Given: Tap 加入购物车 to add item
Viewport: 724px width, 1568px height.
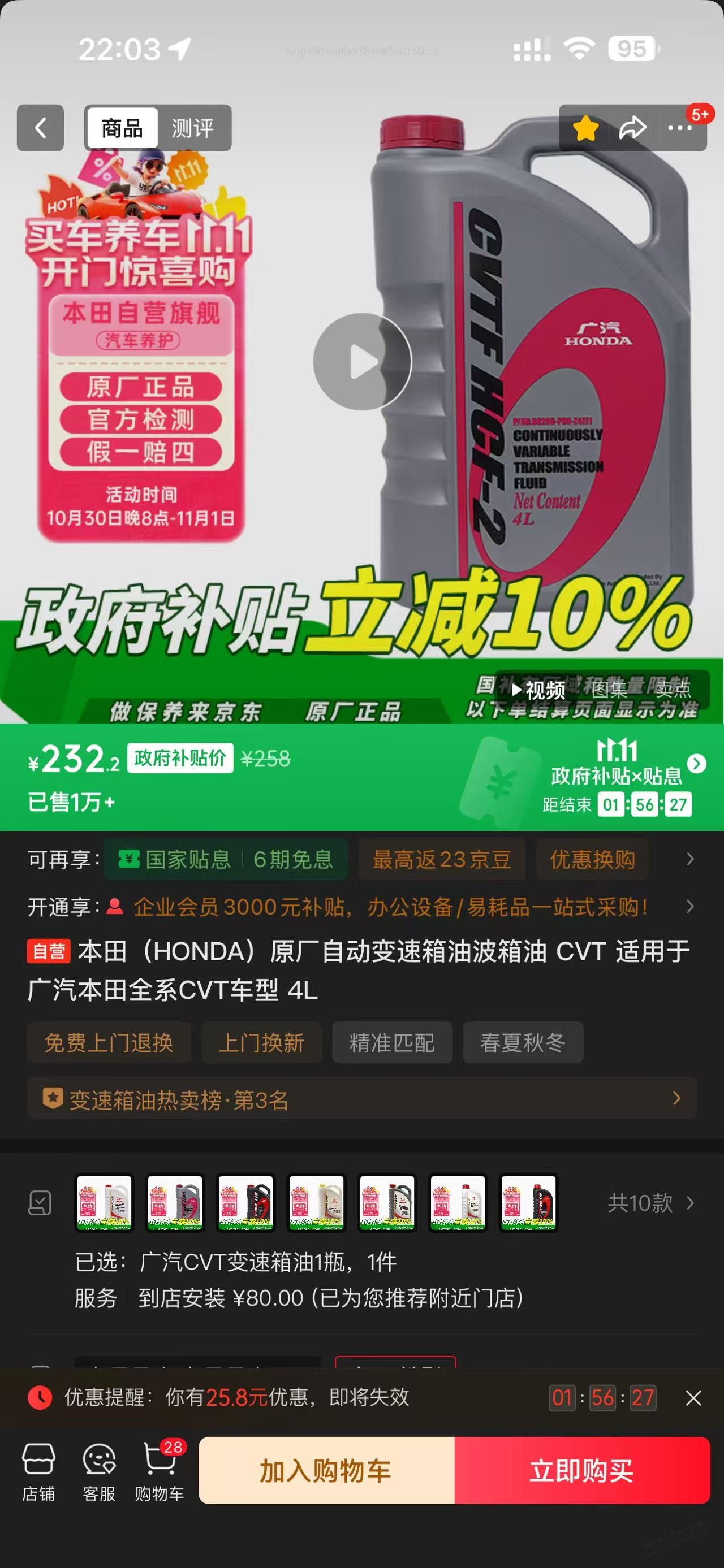Looking at the screenshot, I should pyautogui.click(x=326, y=1471).
